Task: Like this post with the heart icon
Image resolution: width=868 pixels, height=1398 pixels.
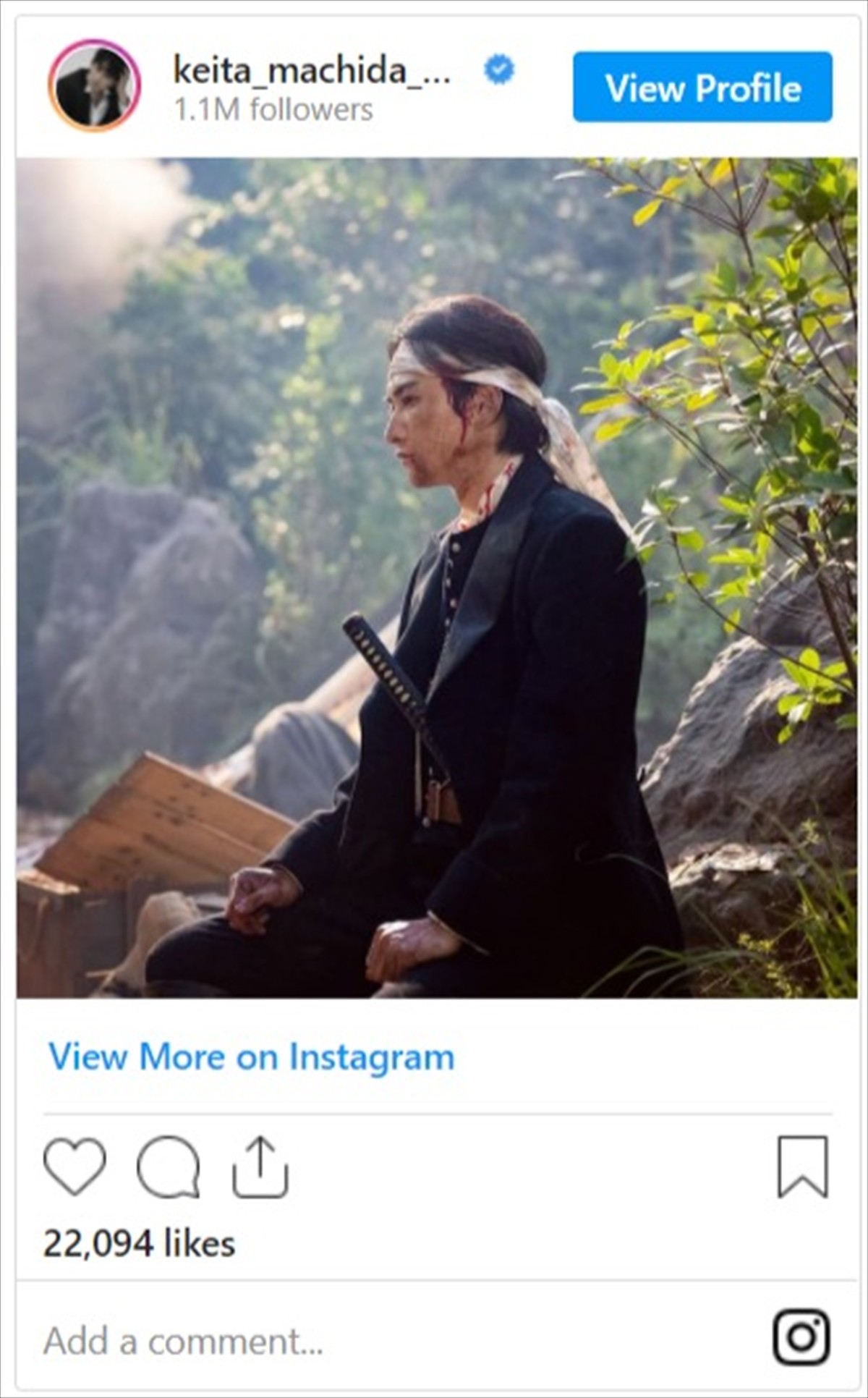Action: tap(75, 1166)
